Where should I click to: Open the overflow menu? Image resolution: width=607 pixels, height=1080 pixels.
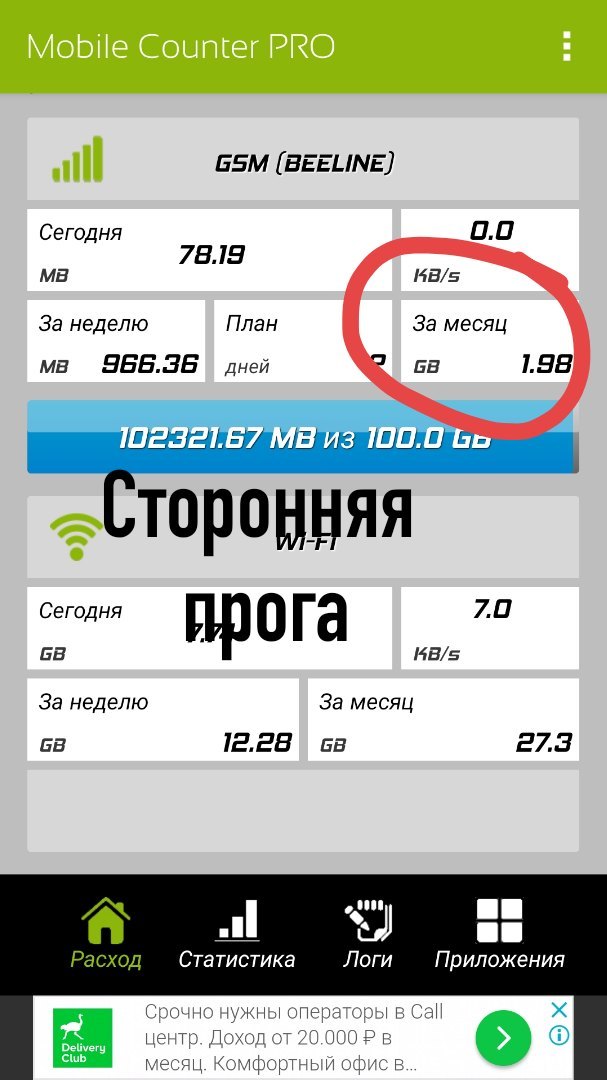coord(567,46)
